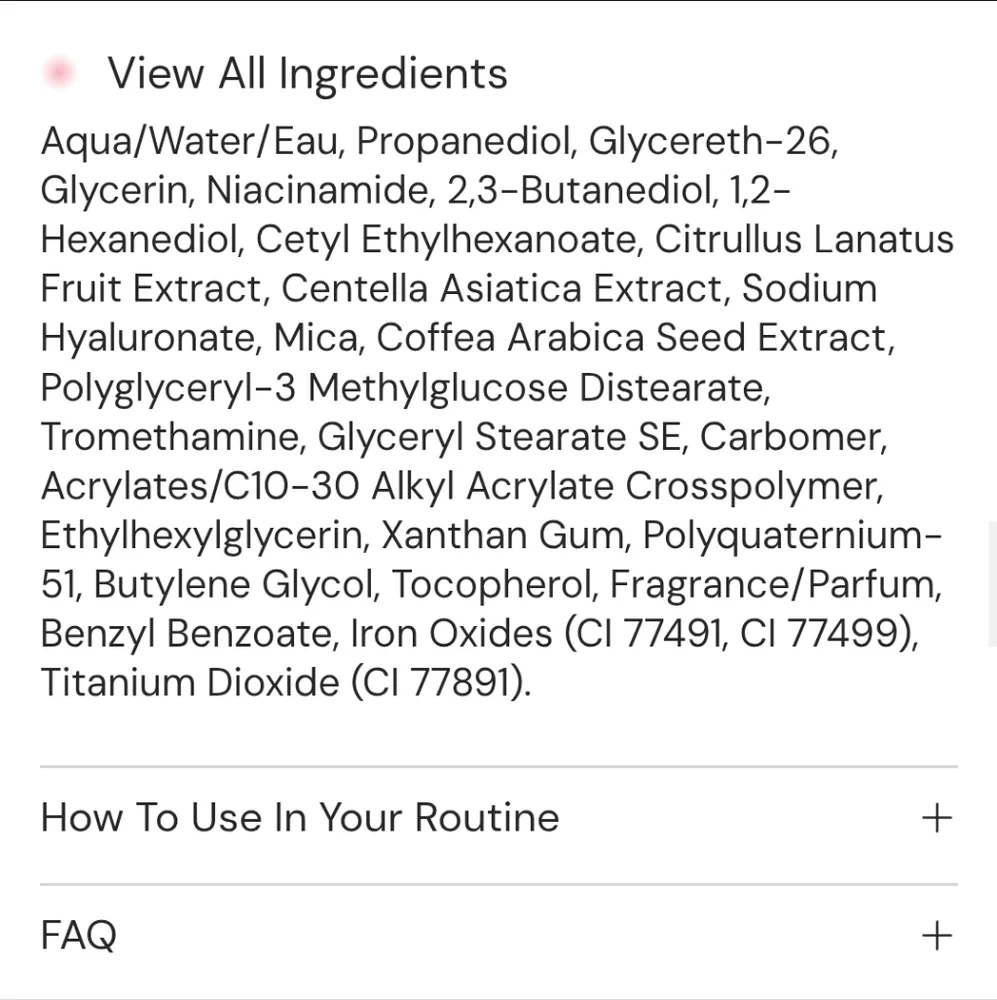This screenshot has width=997, height=1000.
Task: Click the plus icon beside How To Use
Action: pyautogui.click(x=937, y=817)
